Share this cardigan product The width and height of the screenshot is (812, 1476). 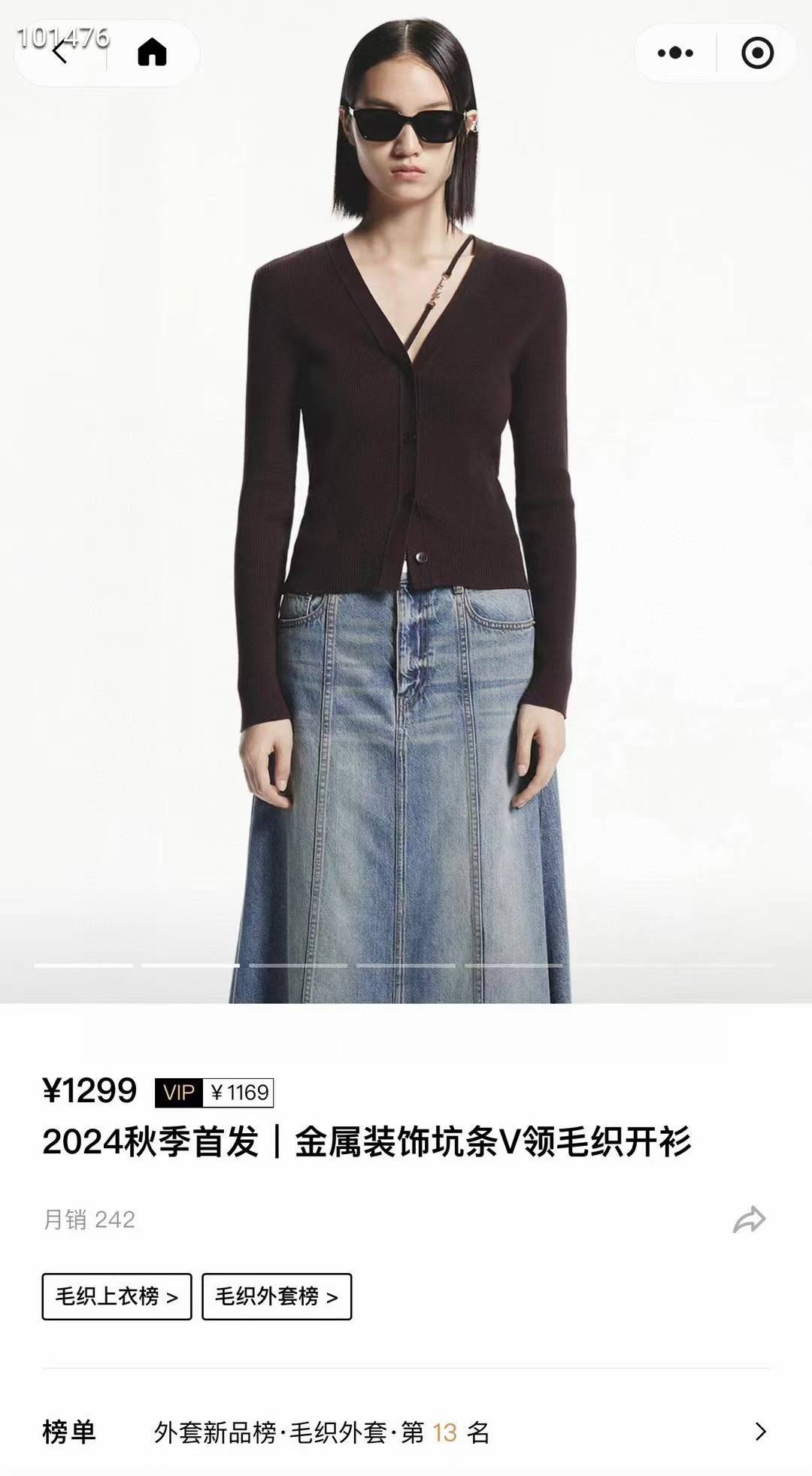[x=749, y=1220]
